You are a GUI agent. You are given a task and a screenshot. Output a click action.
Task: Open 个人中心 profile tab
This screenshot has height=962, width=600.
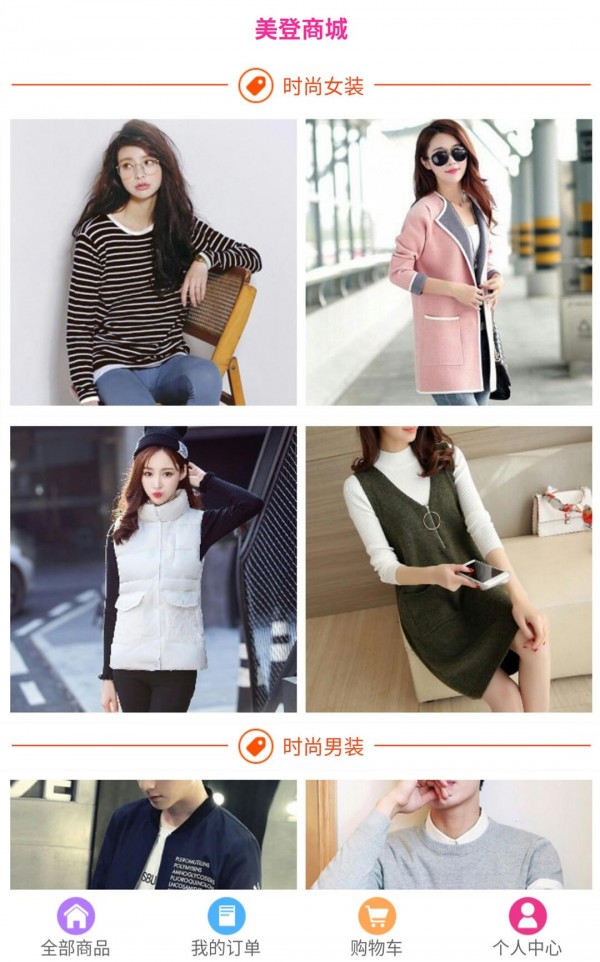pyautogui.click(x=527, y=927)
